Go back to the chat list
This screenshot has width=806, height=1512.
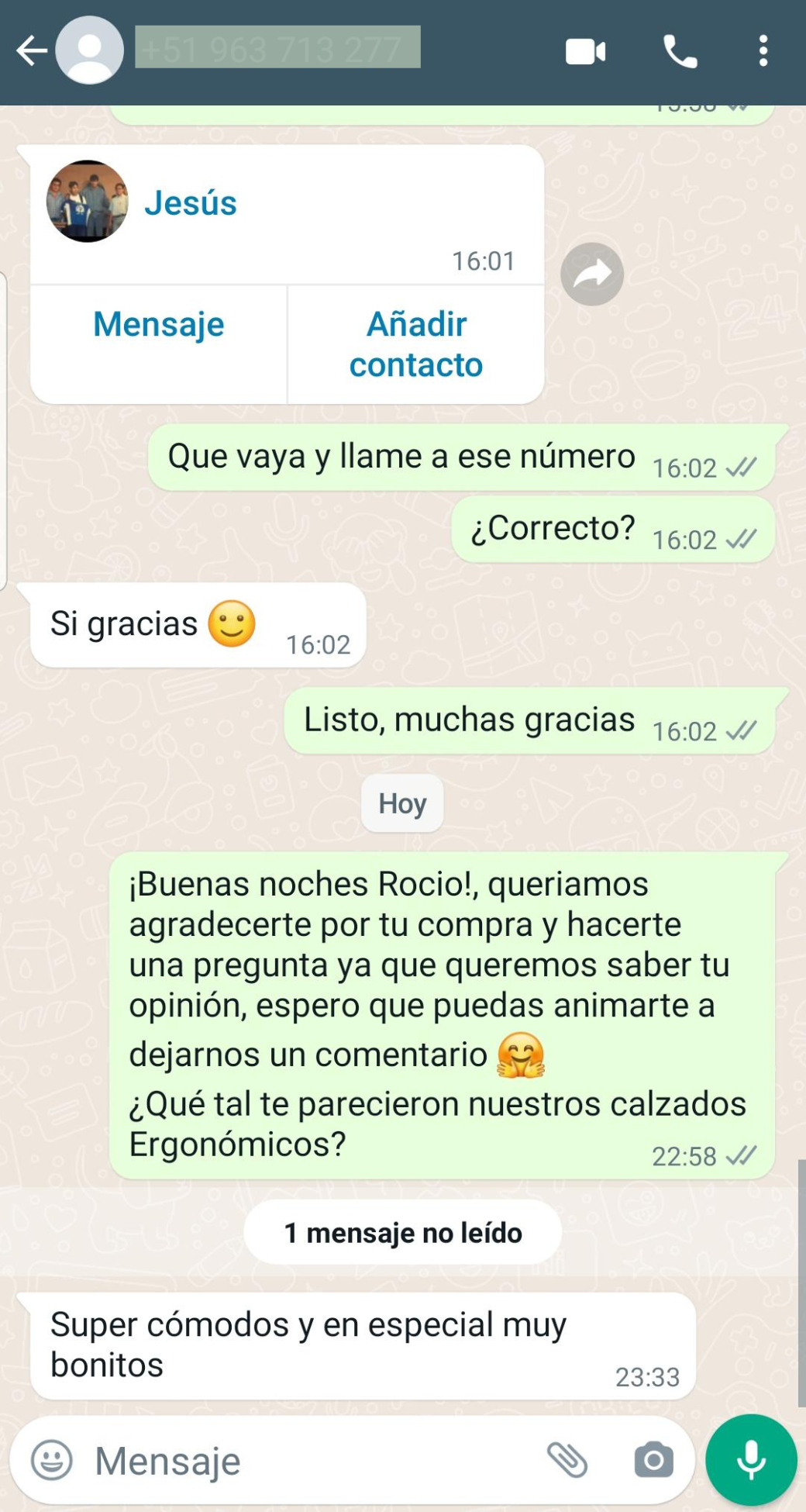[x=31, y=51]
